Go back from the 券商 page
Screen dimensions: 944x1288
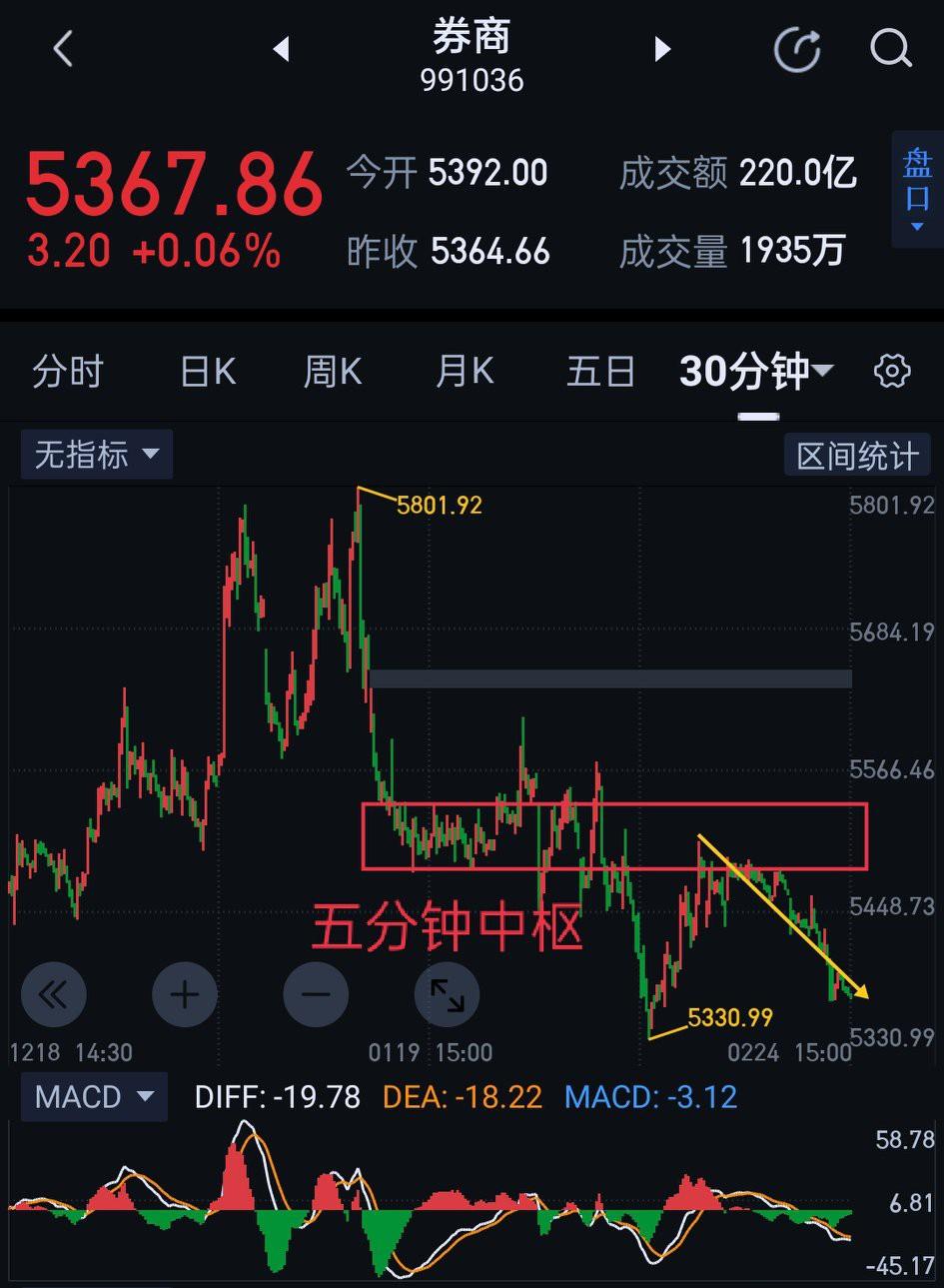coord(62,48)
